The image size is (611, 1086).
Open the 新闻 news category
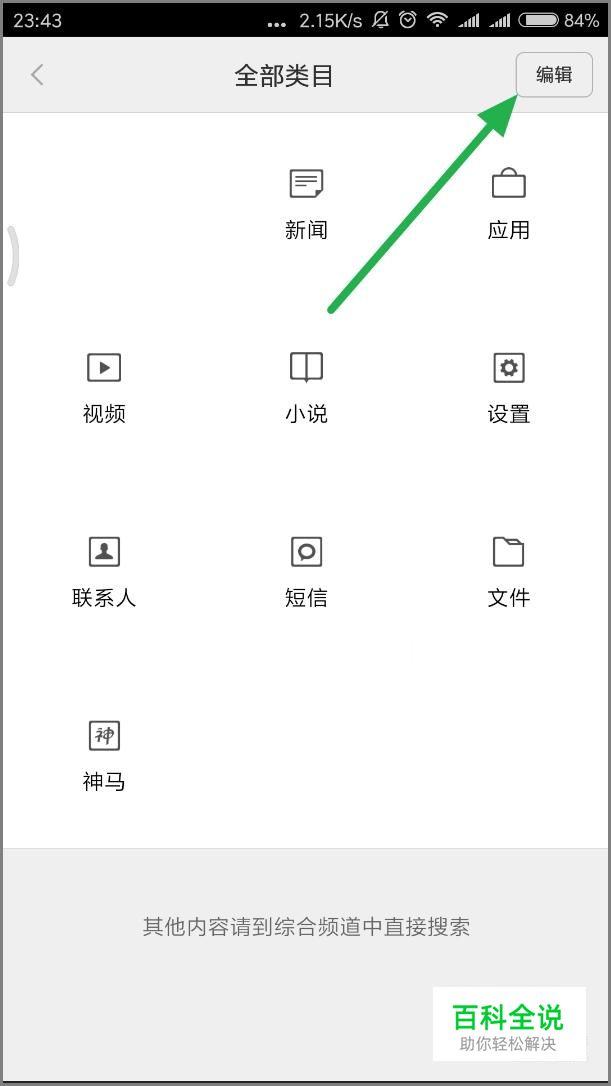306,205
